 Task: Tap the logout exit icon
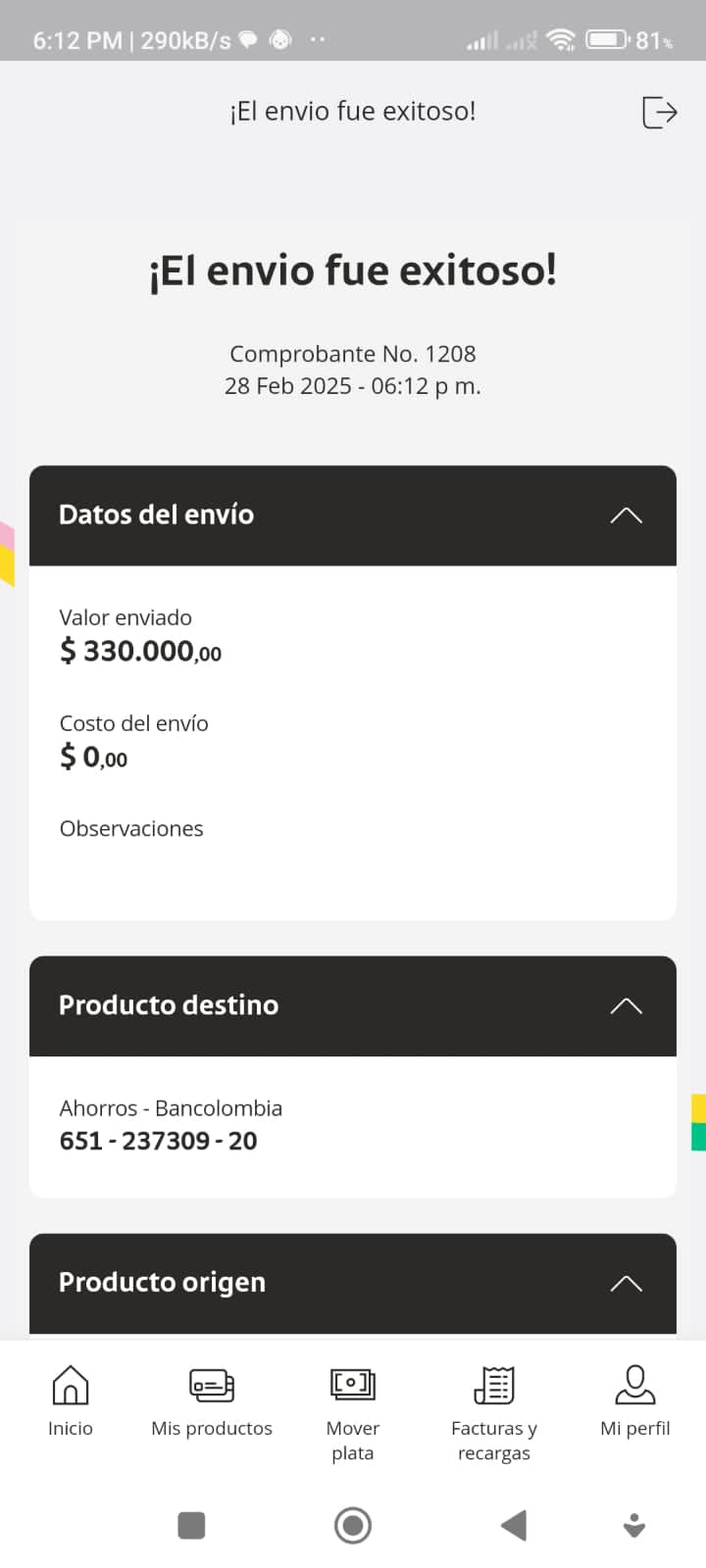659,113
